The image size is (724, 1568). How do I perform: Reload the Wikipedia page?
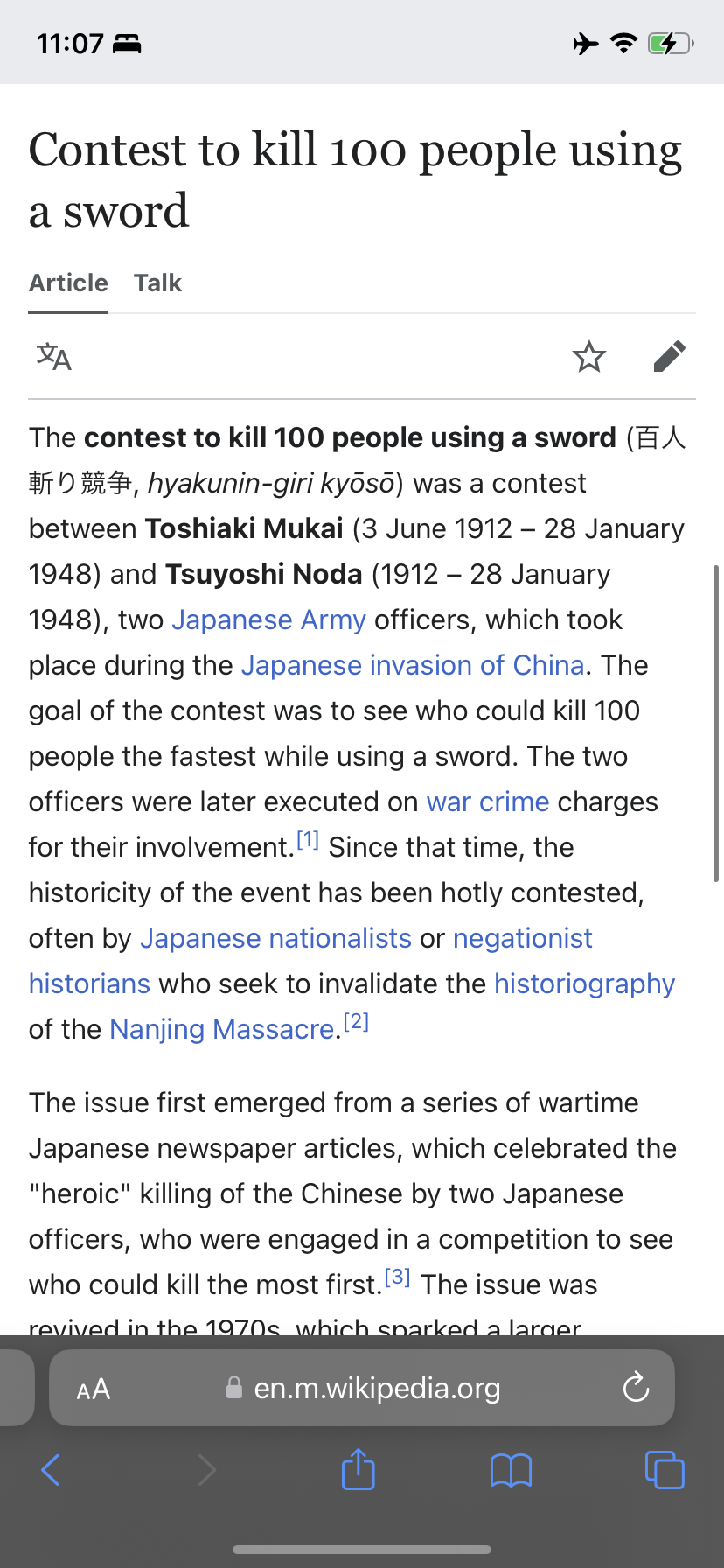pyautogui.click(x=636, y=1388)
